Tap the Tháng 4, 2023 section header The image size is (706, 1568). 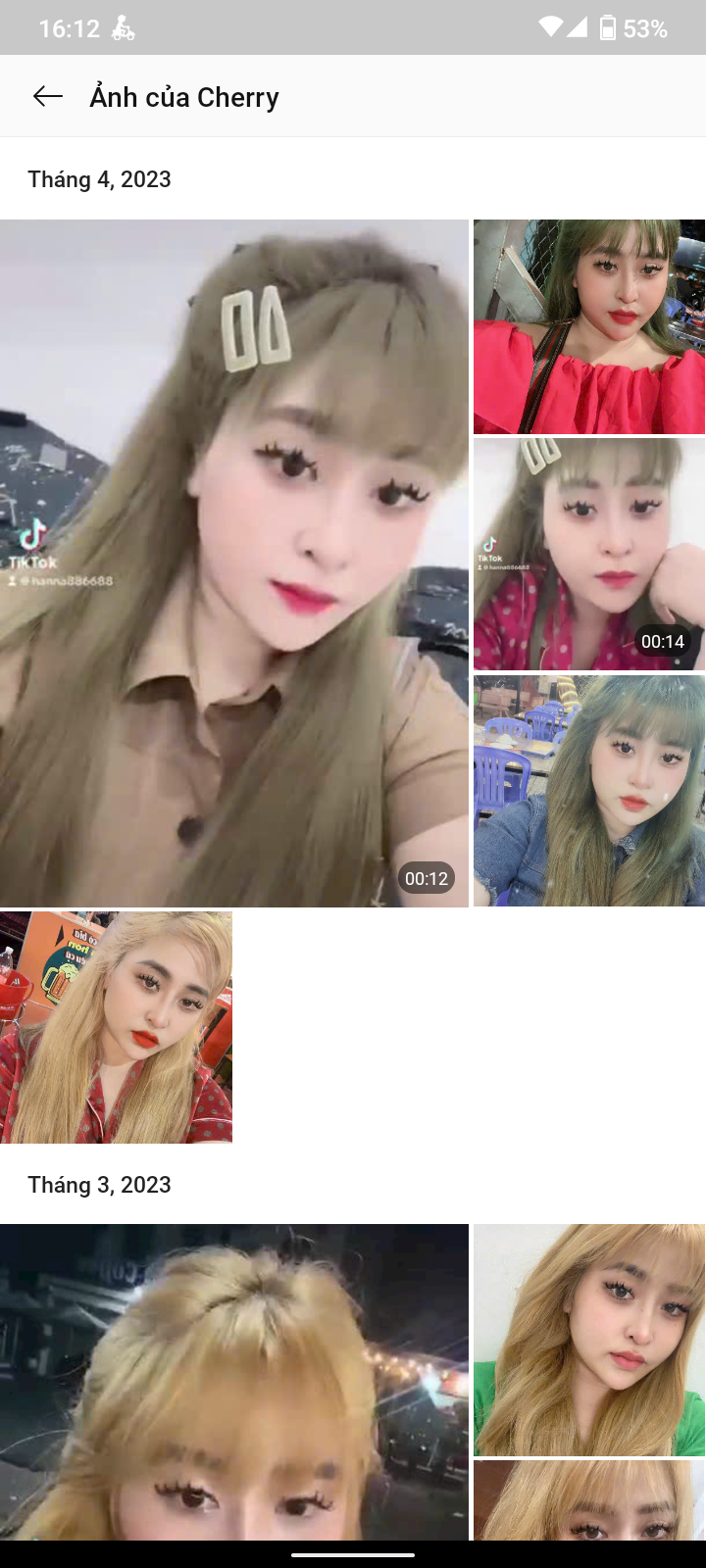click(x=98, y=179)
